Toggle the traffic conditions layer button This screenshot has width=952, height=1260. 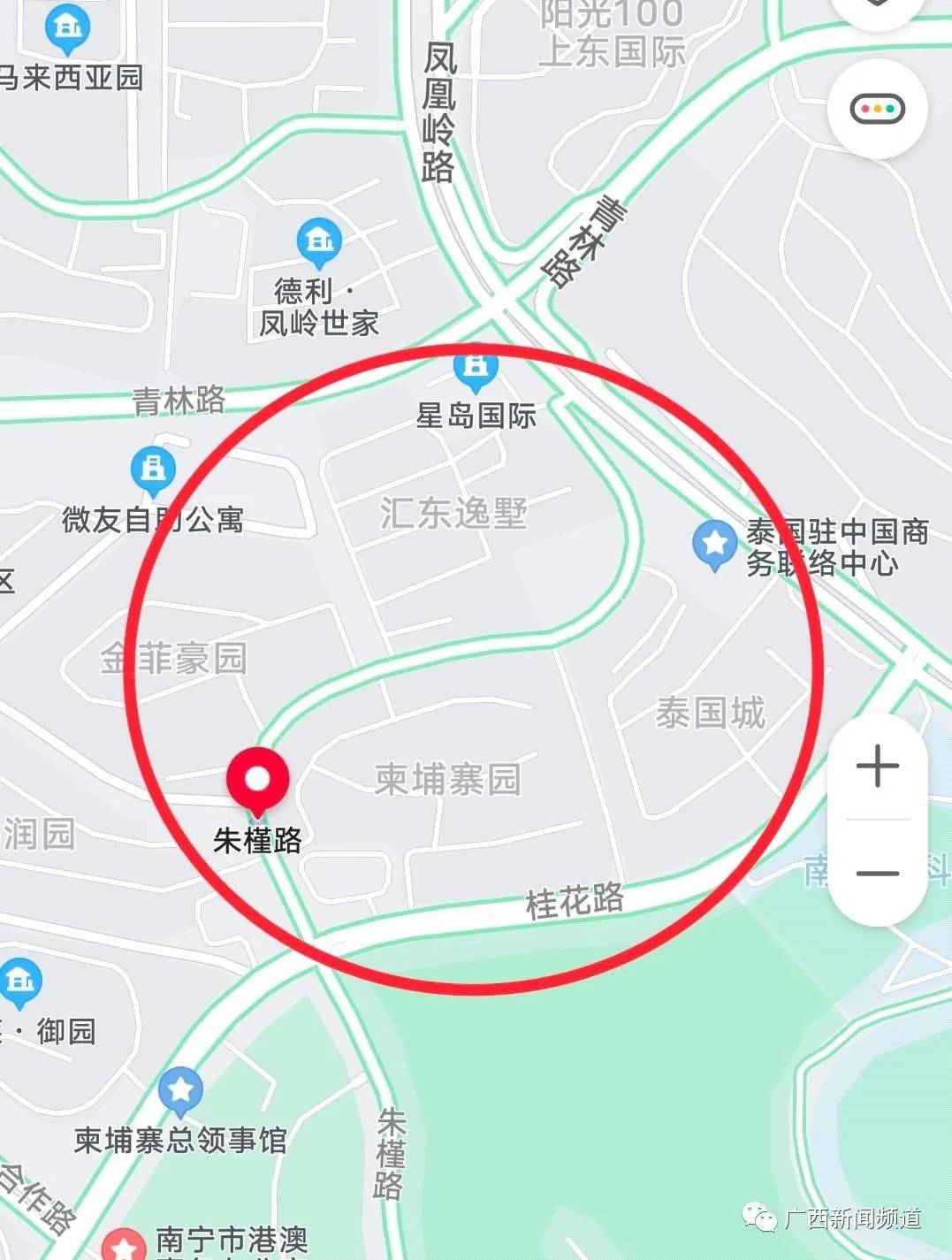[x=877, y=110]
